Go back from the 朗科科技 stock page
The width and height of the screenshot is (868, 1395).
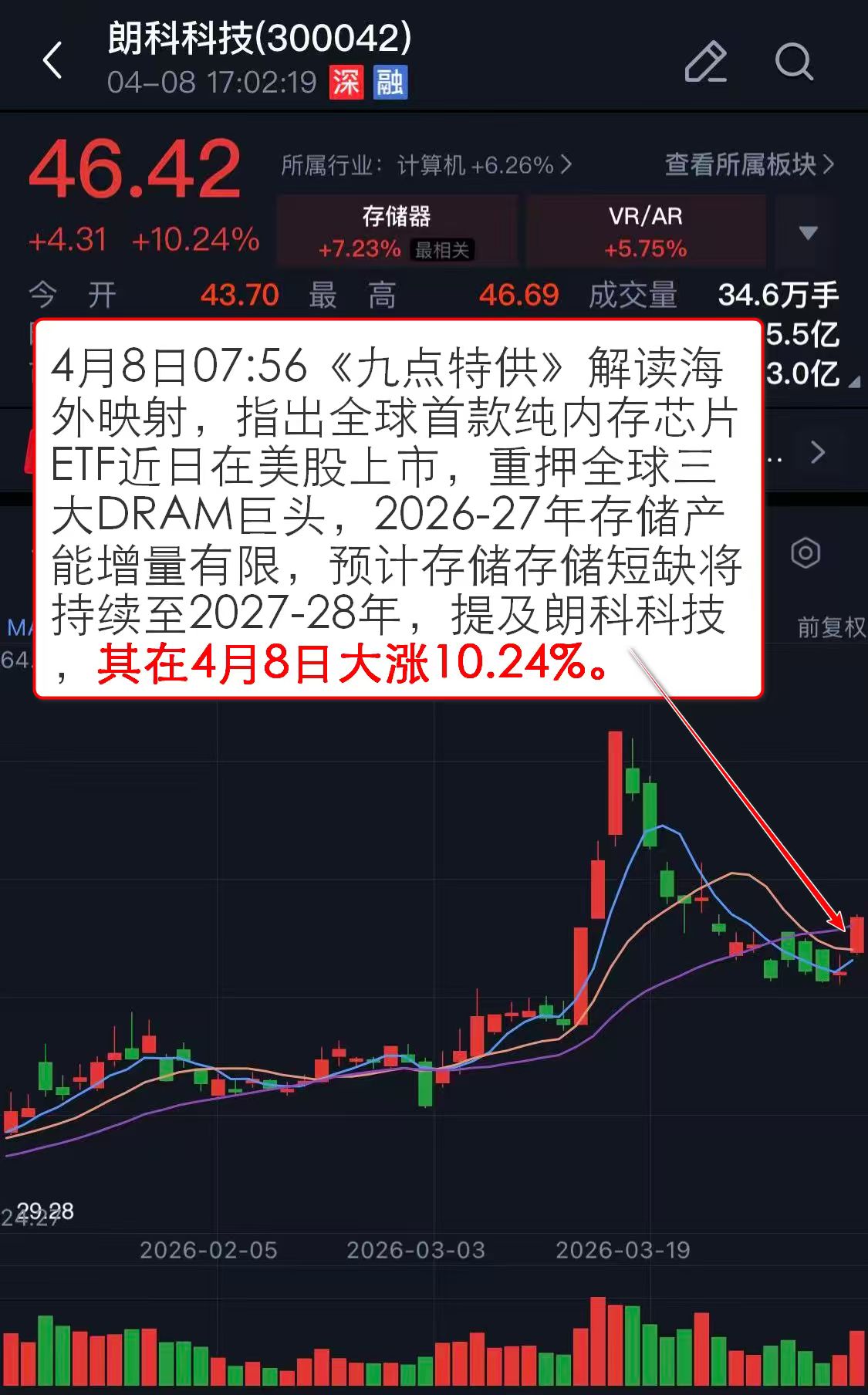click(52, 60)
